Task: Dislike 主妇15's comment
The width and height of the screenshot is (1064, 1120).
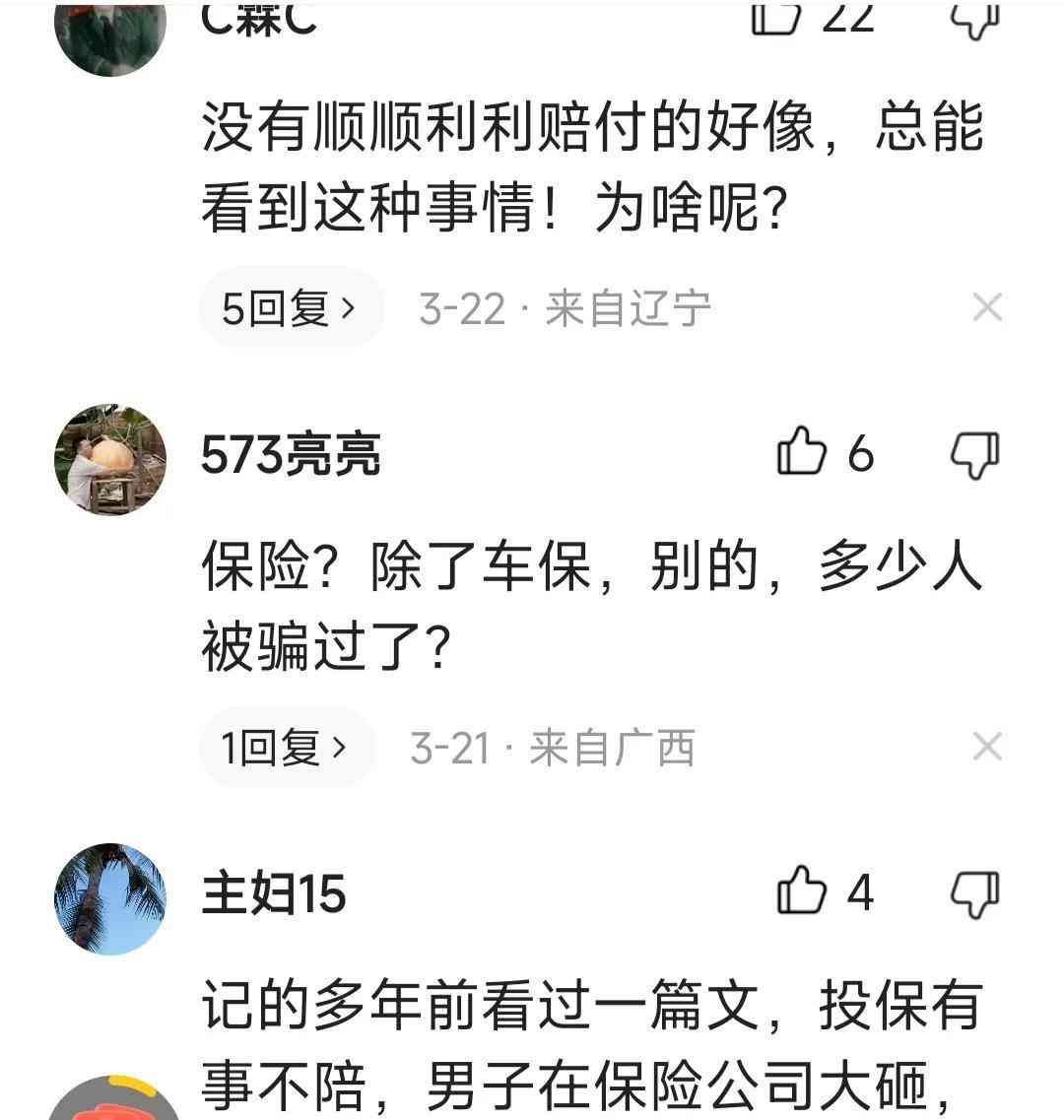Action: coord(974,893)
